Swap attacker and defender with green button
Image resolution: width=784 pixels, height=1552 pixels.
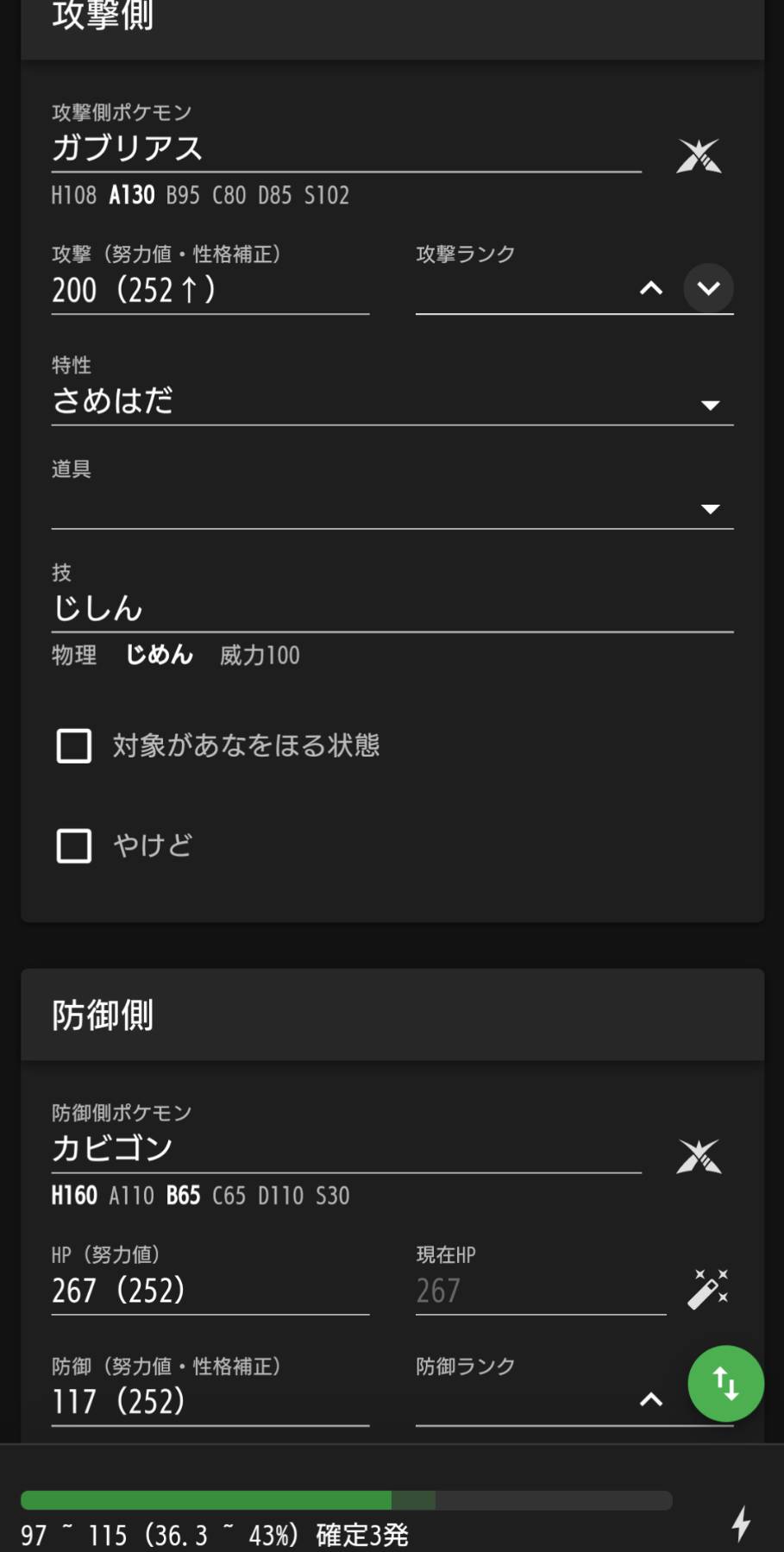(x=726, y=1384)
